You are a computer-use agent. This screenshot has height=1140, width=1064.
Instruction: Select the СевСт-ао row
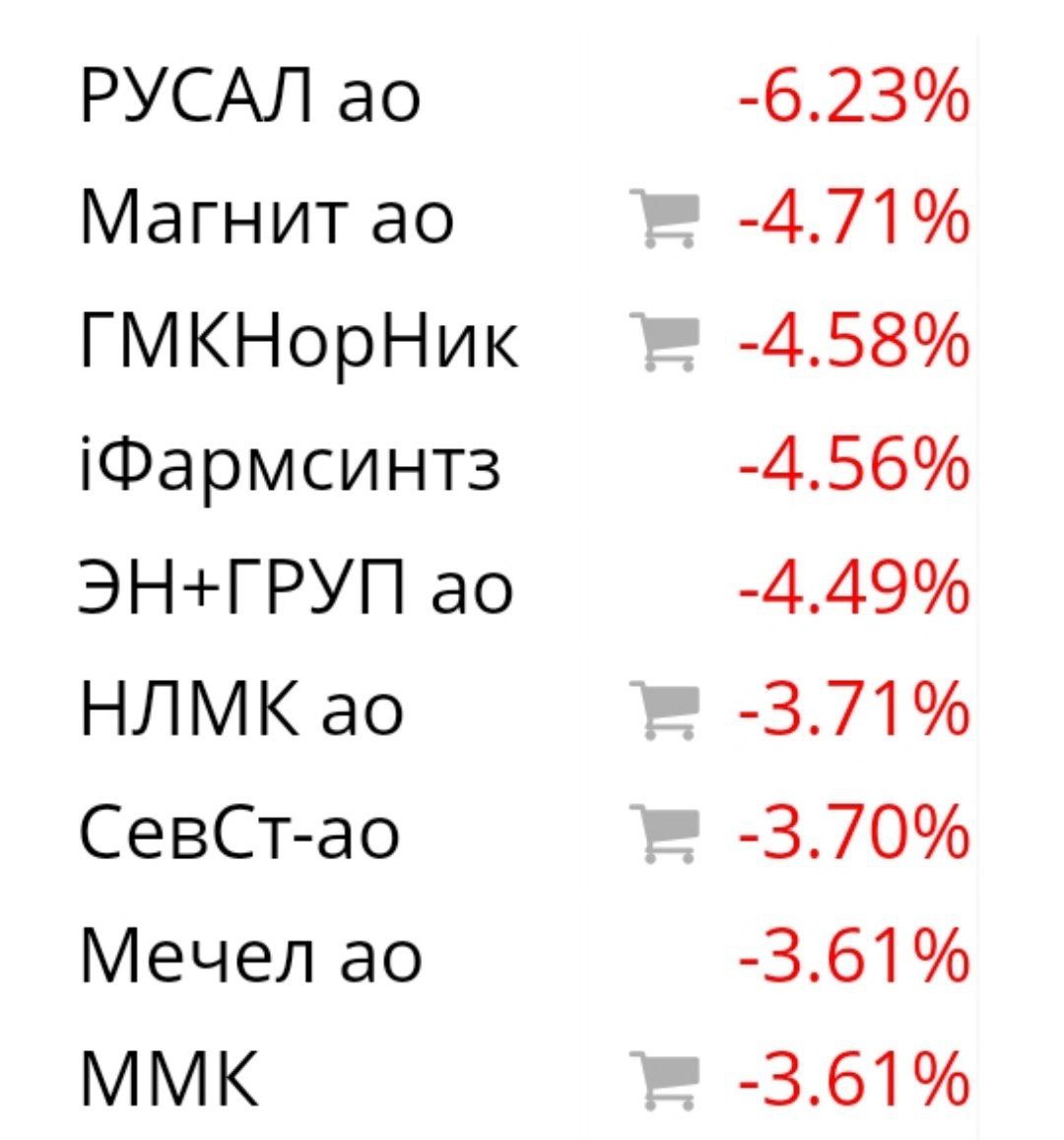coord(238,833)
